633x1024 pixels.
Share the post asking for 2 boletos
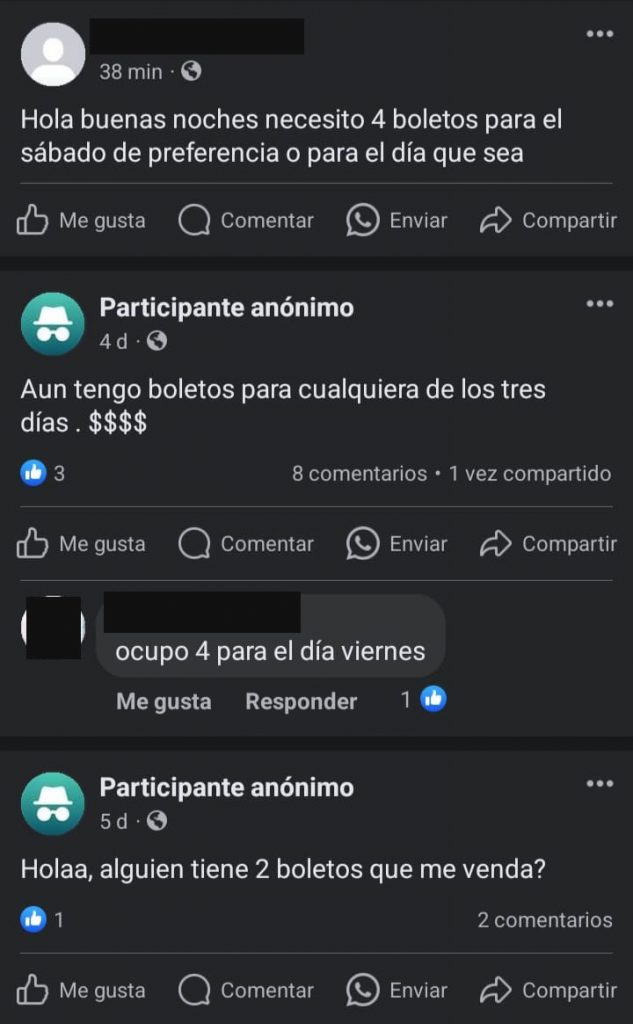click(x=548, y=991)
